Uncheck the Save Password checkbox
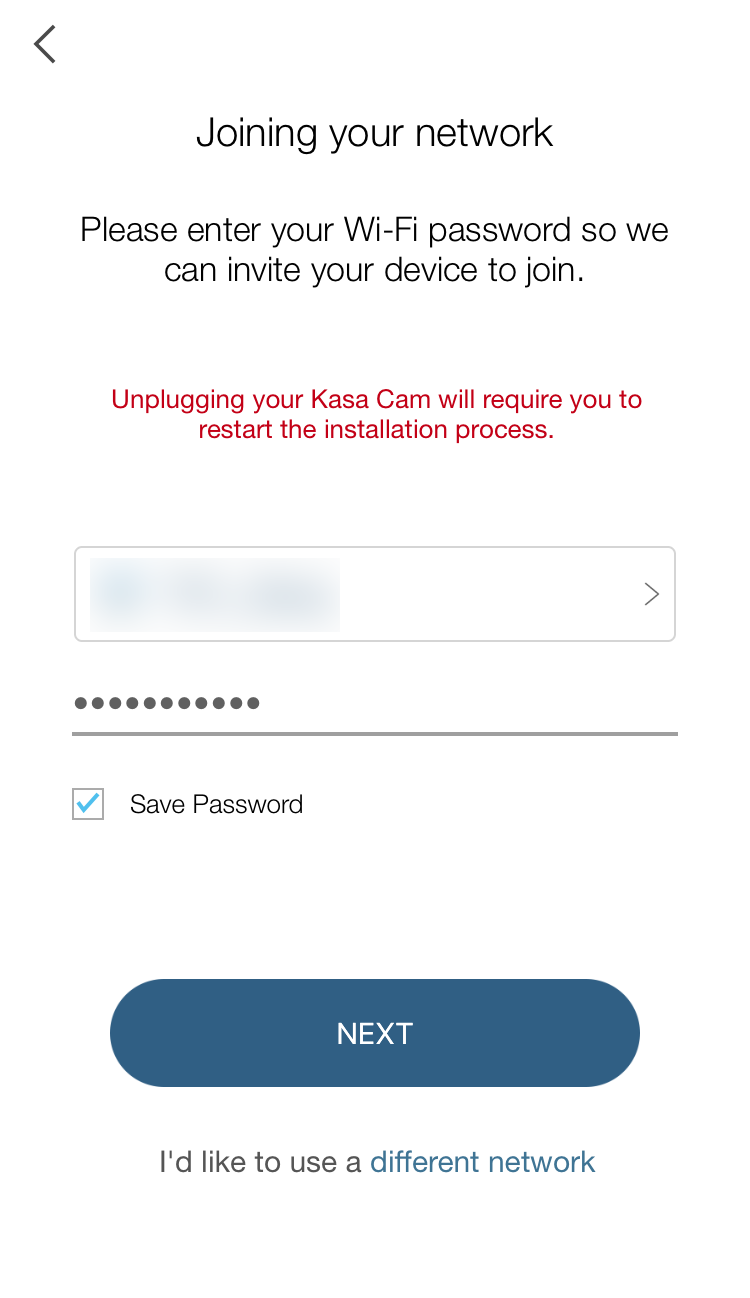Viewport: 750px width, 1298px height. point(88,804)
